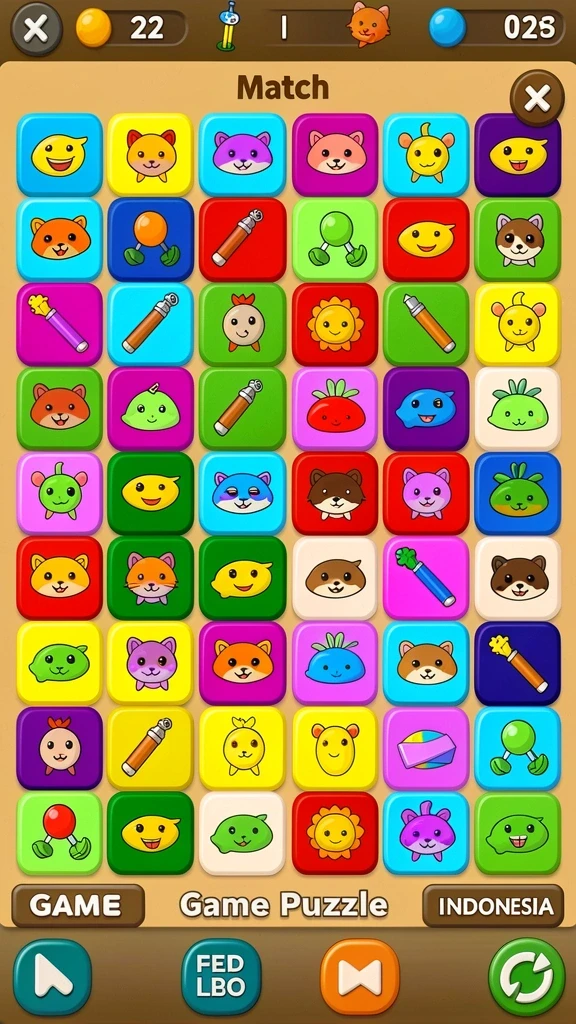Tap the red ball tile on light green
This screenshot has height=1024, width=576.
coord(59,833)
